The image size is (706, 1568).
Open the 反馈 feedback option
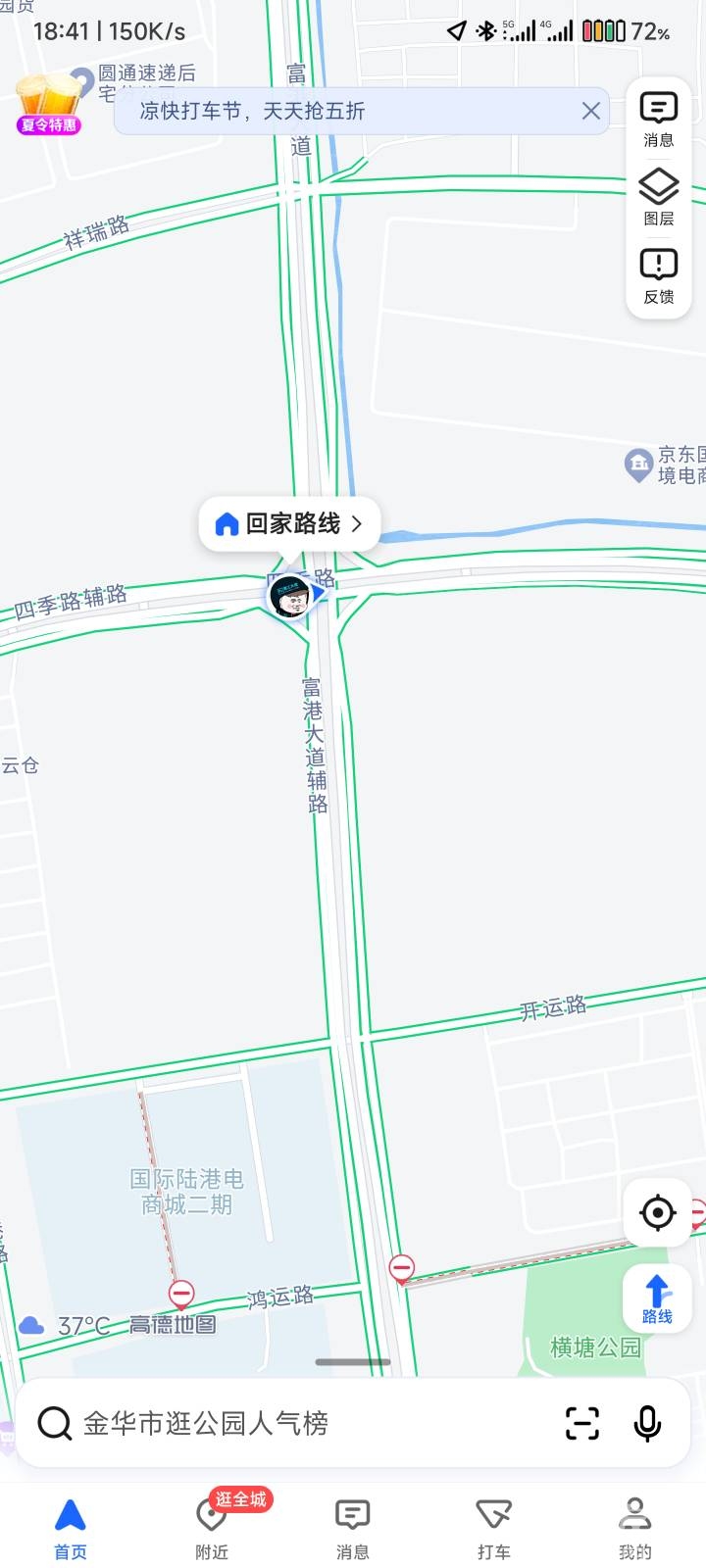pyautogui.click(x=658, y=275)
